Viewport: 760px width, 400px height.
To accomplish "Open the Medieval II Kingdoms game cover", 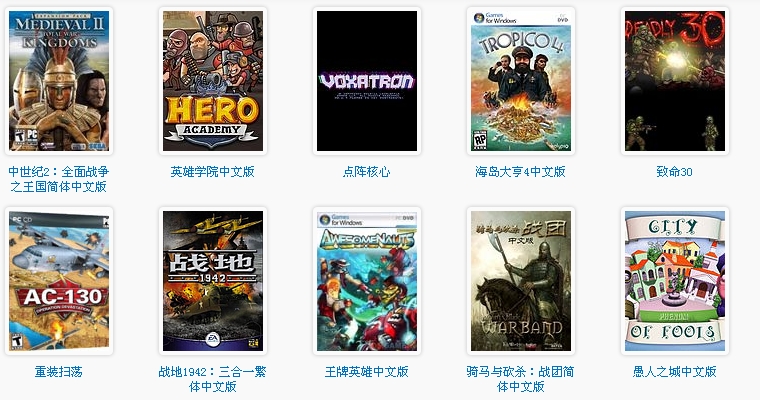I will (x=59, y=81).
